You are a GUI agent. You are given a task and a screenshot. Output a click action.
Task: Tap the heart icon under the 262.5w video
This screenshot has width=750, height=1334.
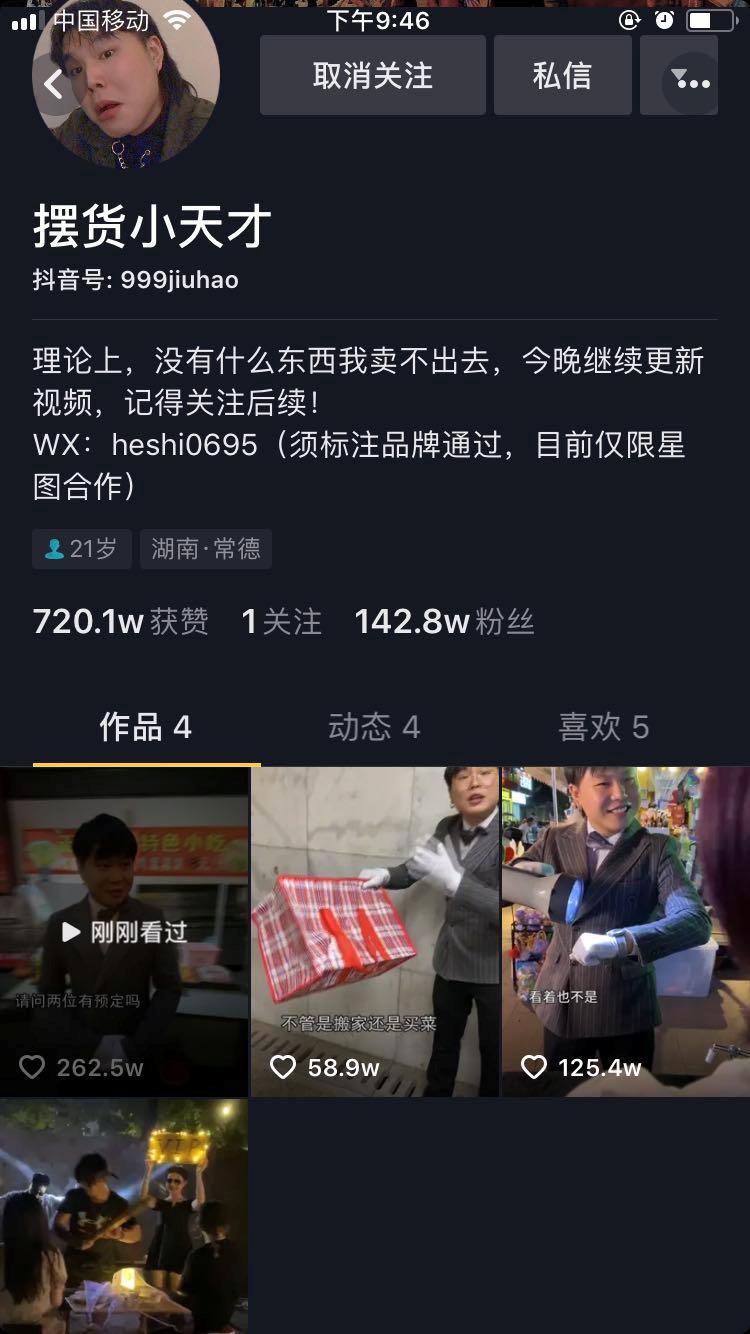(32, 1068)
